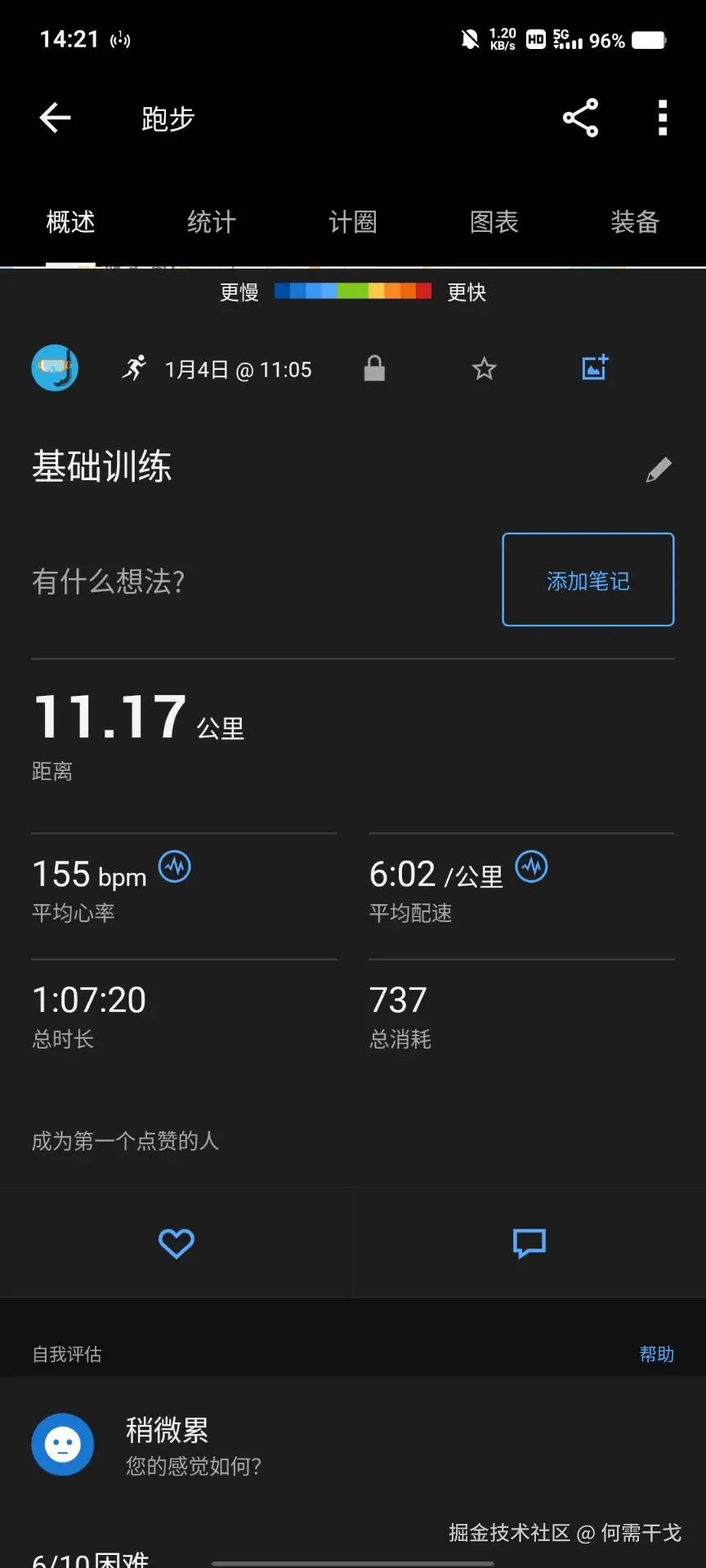Tap the pace color scale bar
The image size is (706, 1568).
[x=353, y=290]
